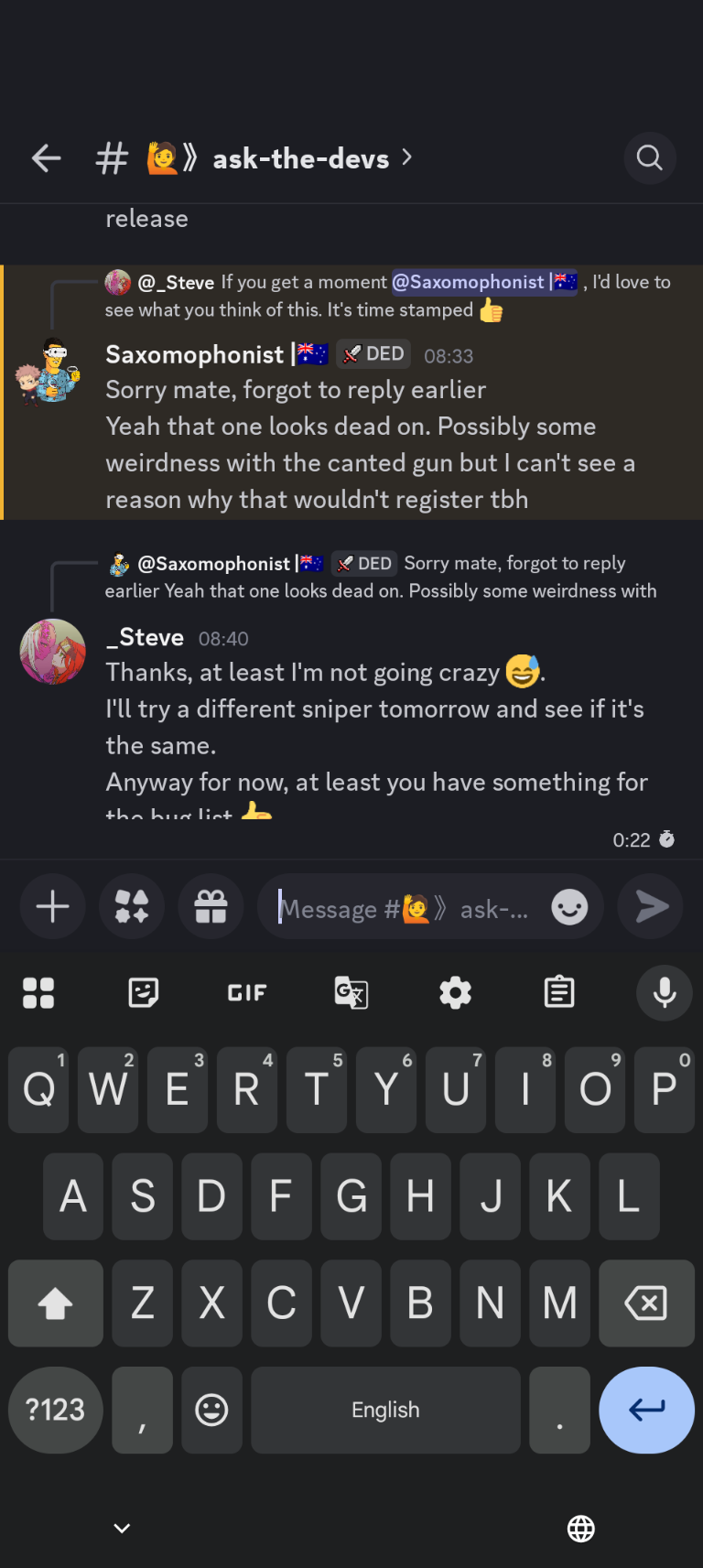Open _Steve's profile avatar
The height and width of the screenshot is (1568, 703).
52,652
